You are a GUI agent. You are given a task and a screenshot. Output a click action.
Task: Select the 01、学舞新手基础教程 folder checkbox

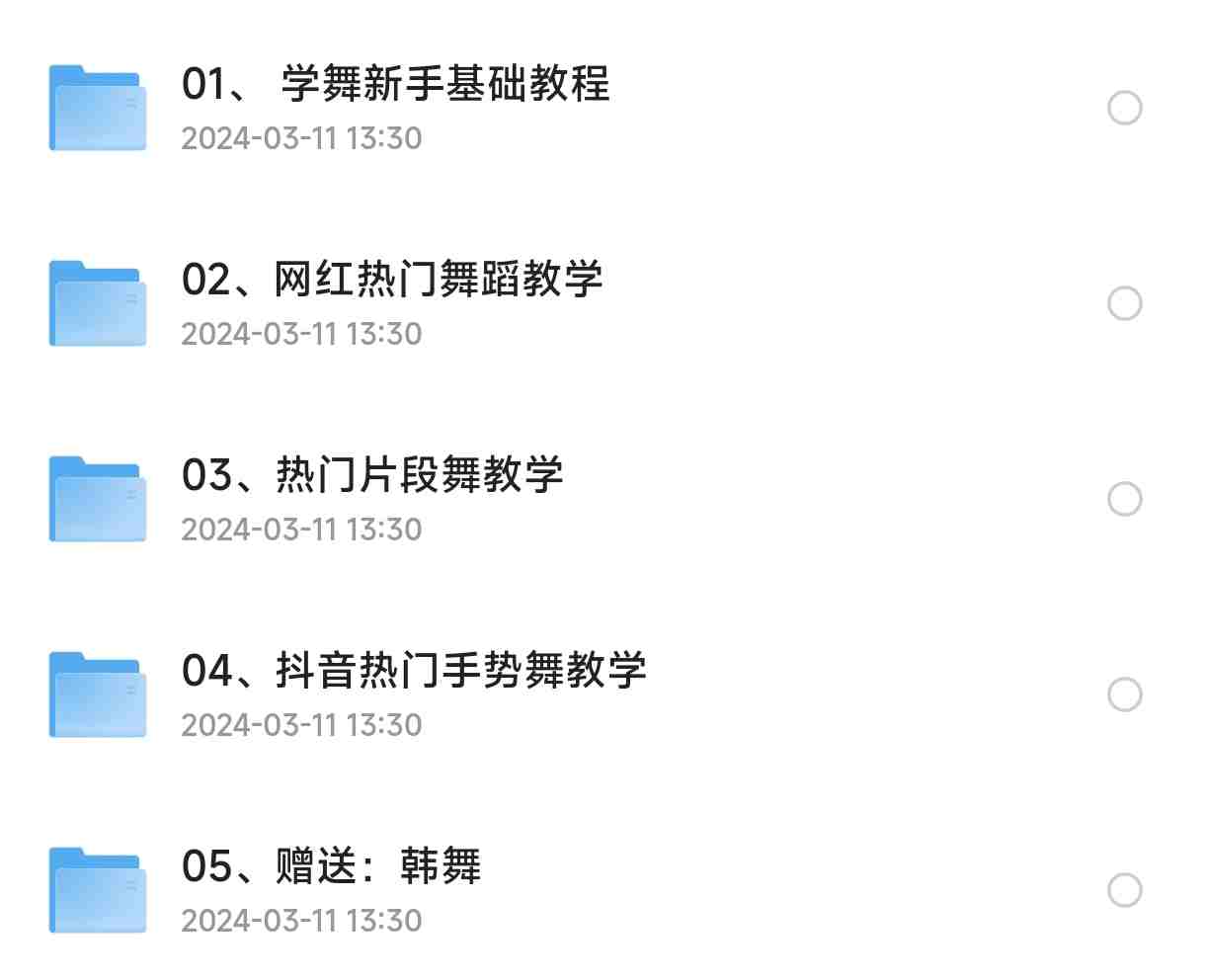coord(1124,108)
